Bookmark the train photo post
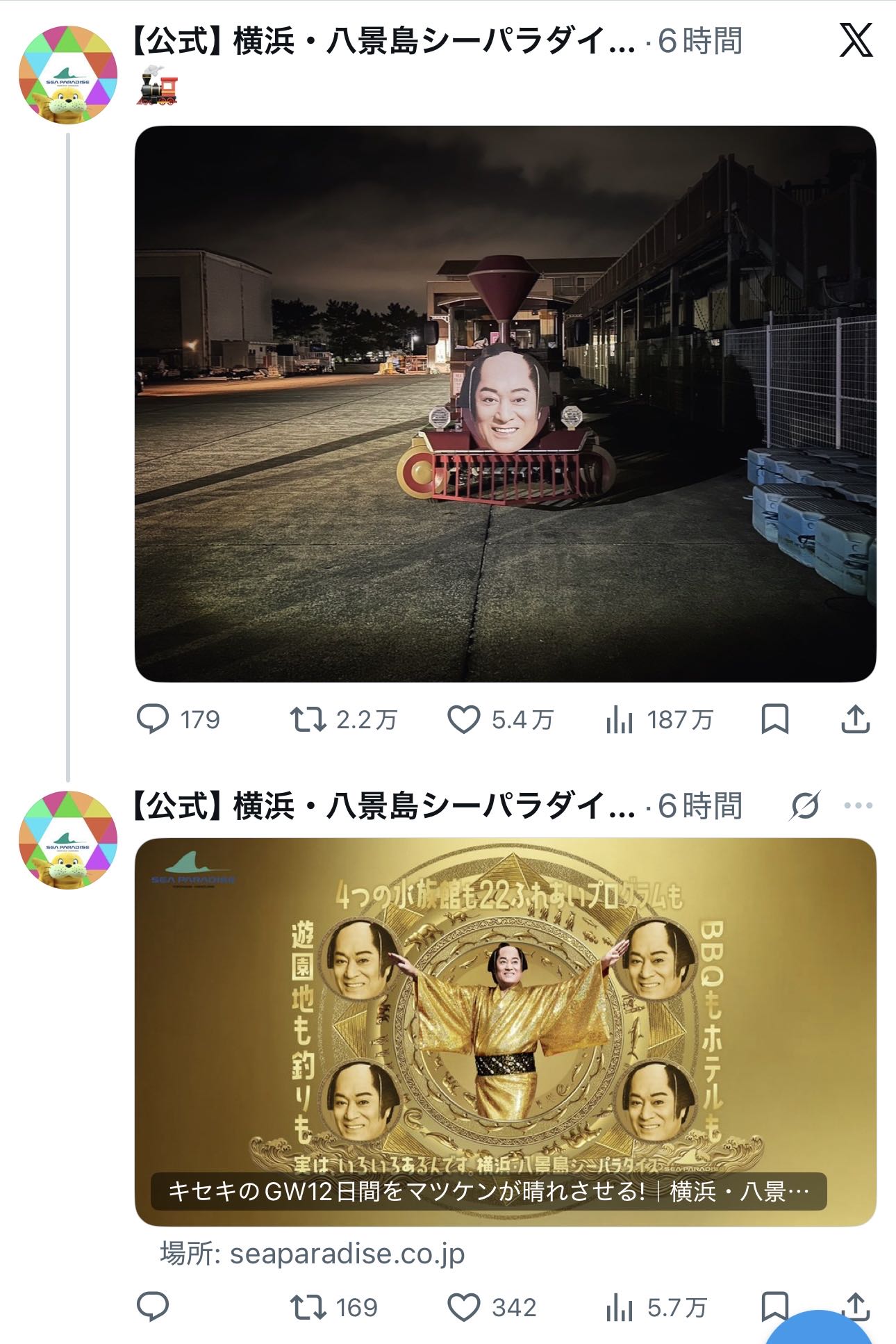Image resolution: width=896 pixels, height=1344 pixels. coord(775,719)
